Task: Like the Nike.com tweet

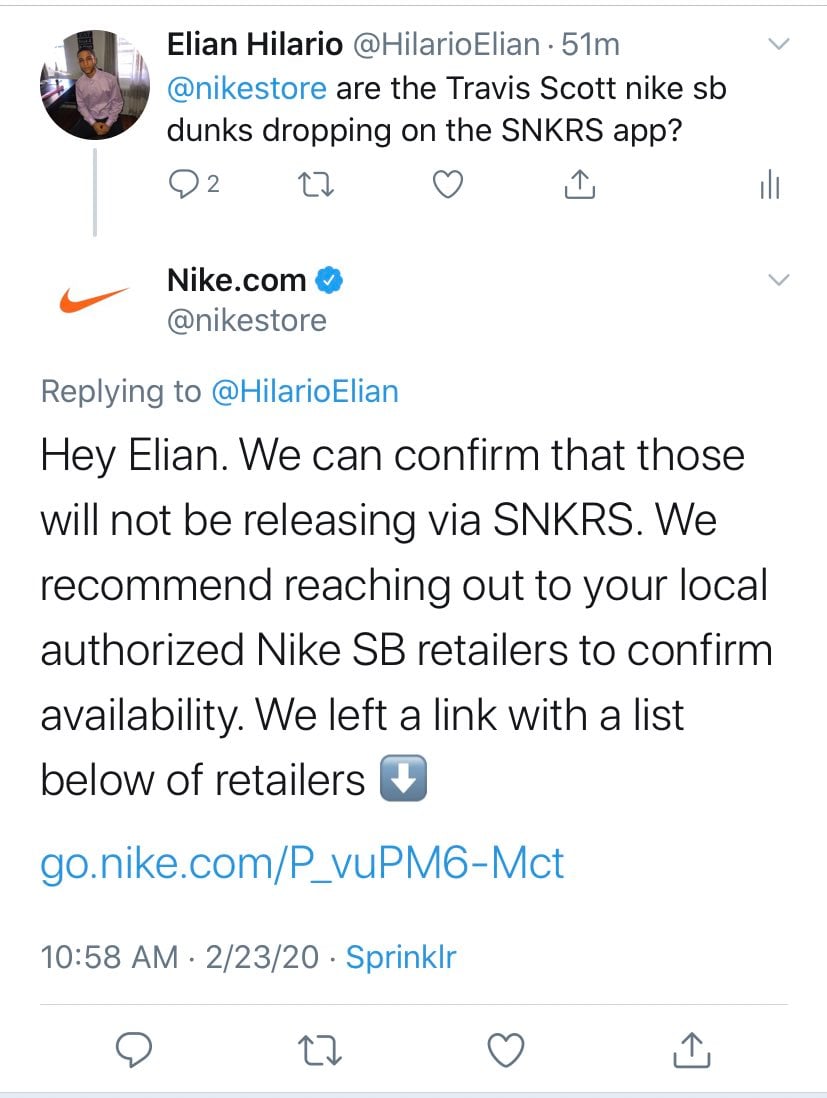Action: click(x=506, y=1048)
